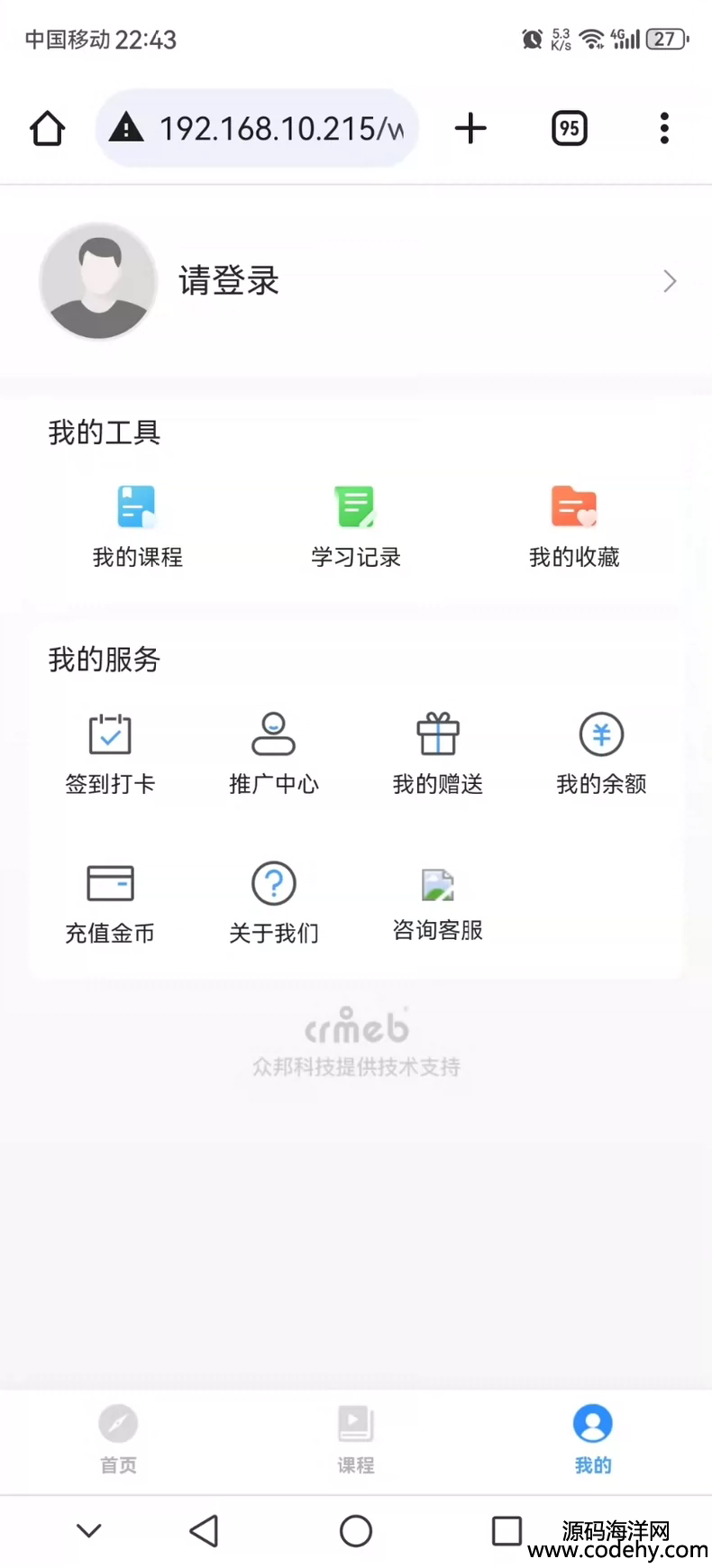The height and width of the screenshot is (1568, 712).
Task: Check 我的余额 balance
Action: pos(602,754)
